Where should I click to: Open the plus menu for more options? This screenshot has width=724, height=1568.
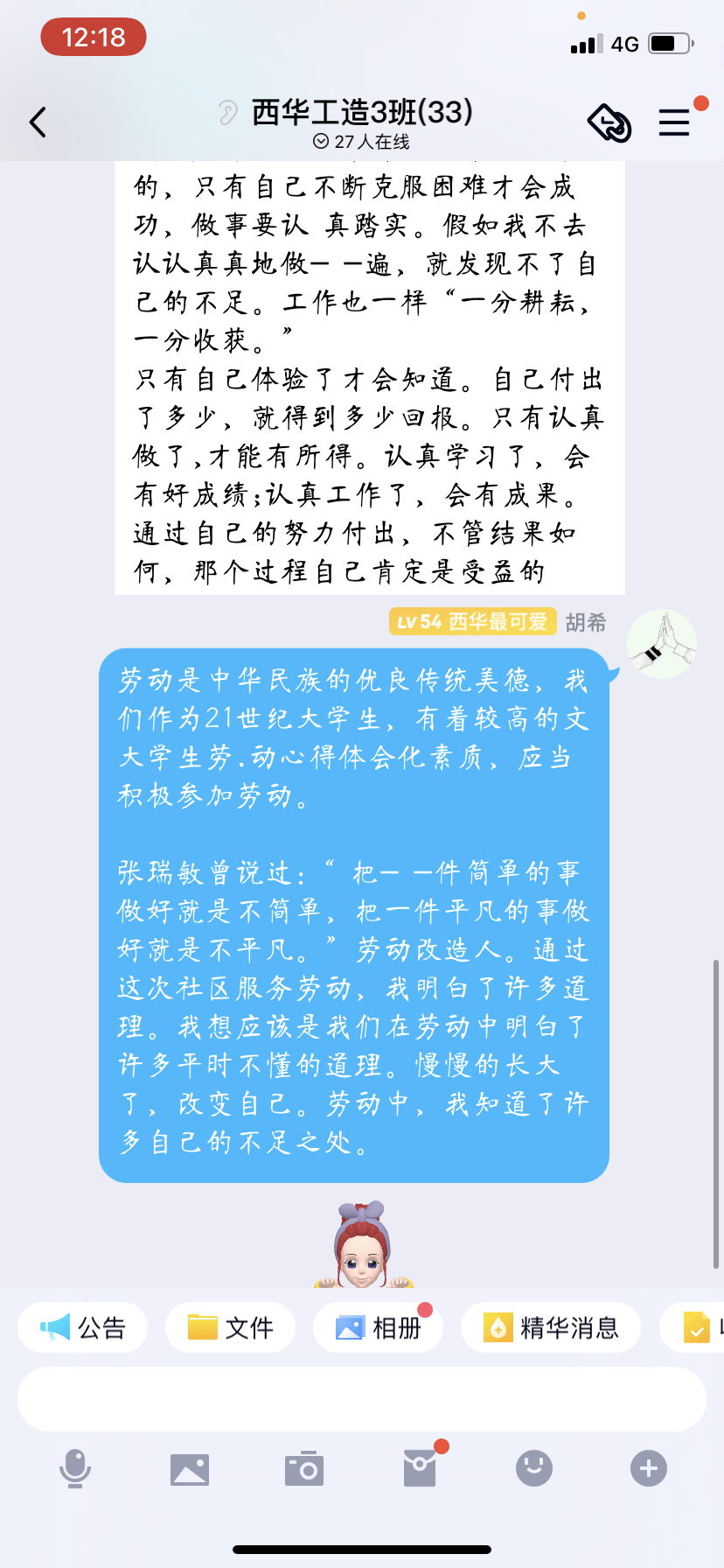click(x=649, y=1468)
